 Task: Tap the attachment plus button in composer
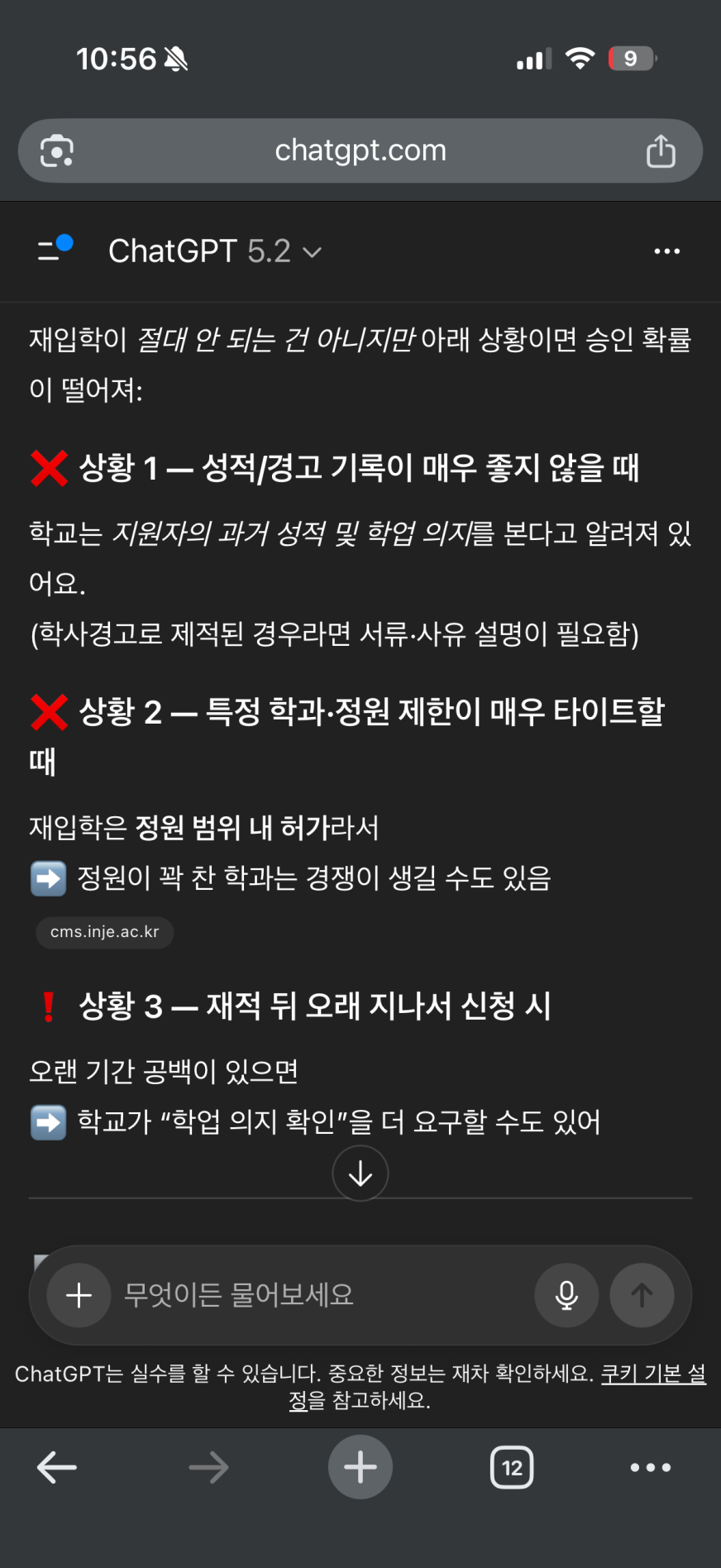tap(79, 1295)
